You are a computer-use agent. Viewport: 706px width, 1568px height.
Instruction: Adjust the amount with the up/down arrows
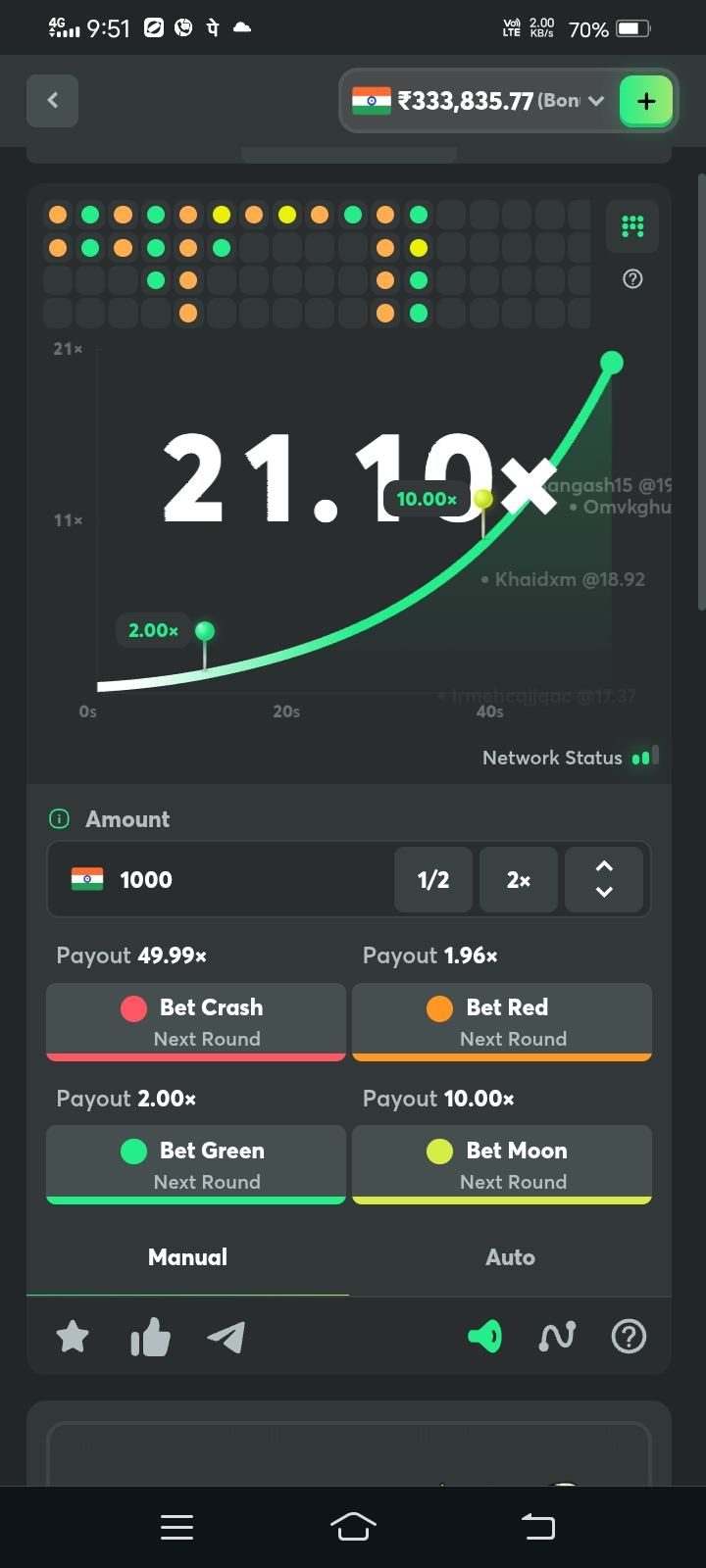604,880
